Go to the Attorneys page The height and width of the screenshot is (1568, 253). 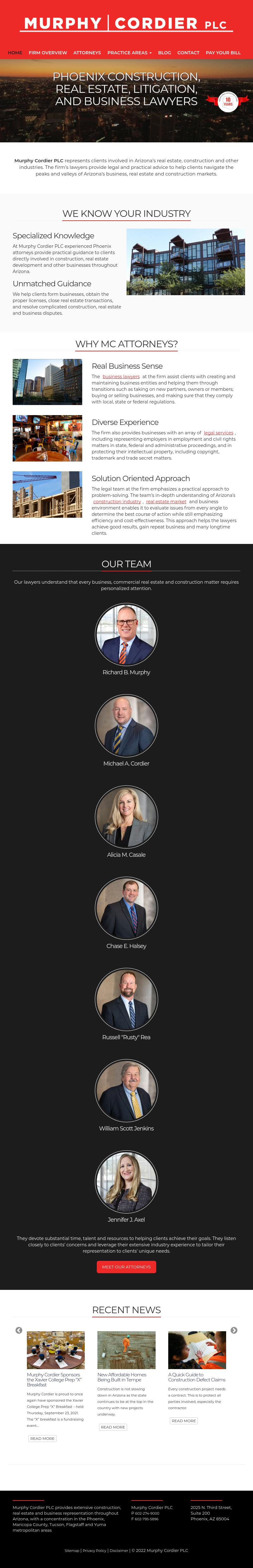pyautogui.click(x=87, y=53)
